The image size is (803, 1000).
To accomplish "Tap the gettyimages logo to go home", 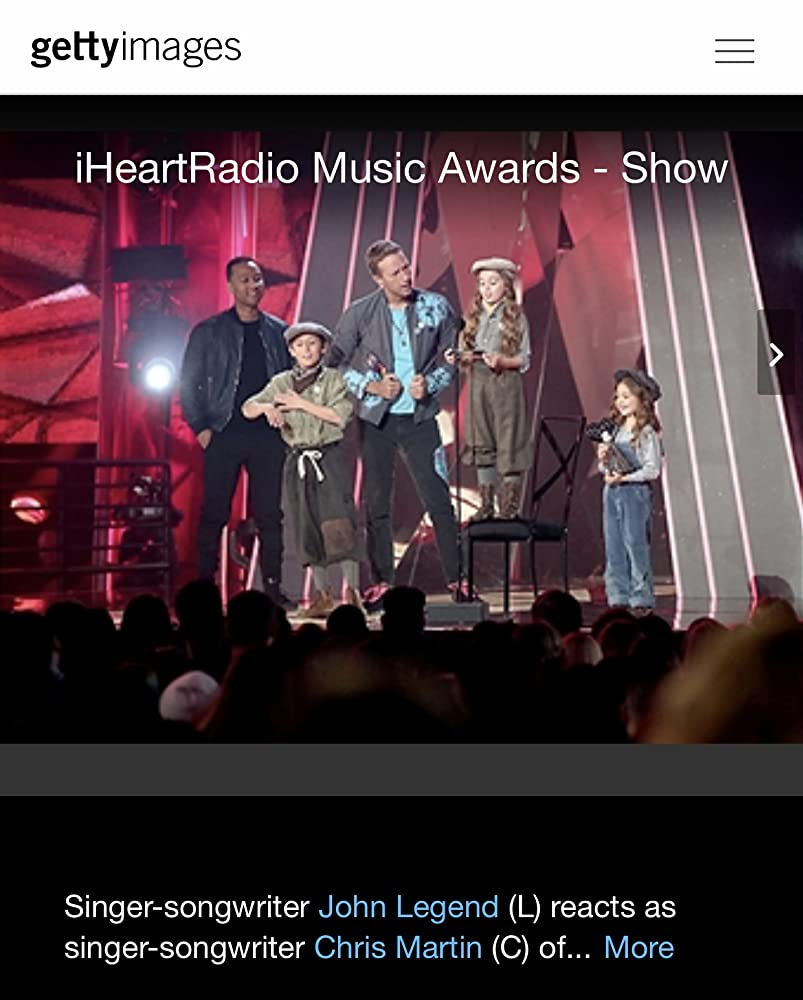I will [136, 48].
